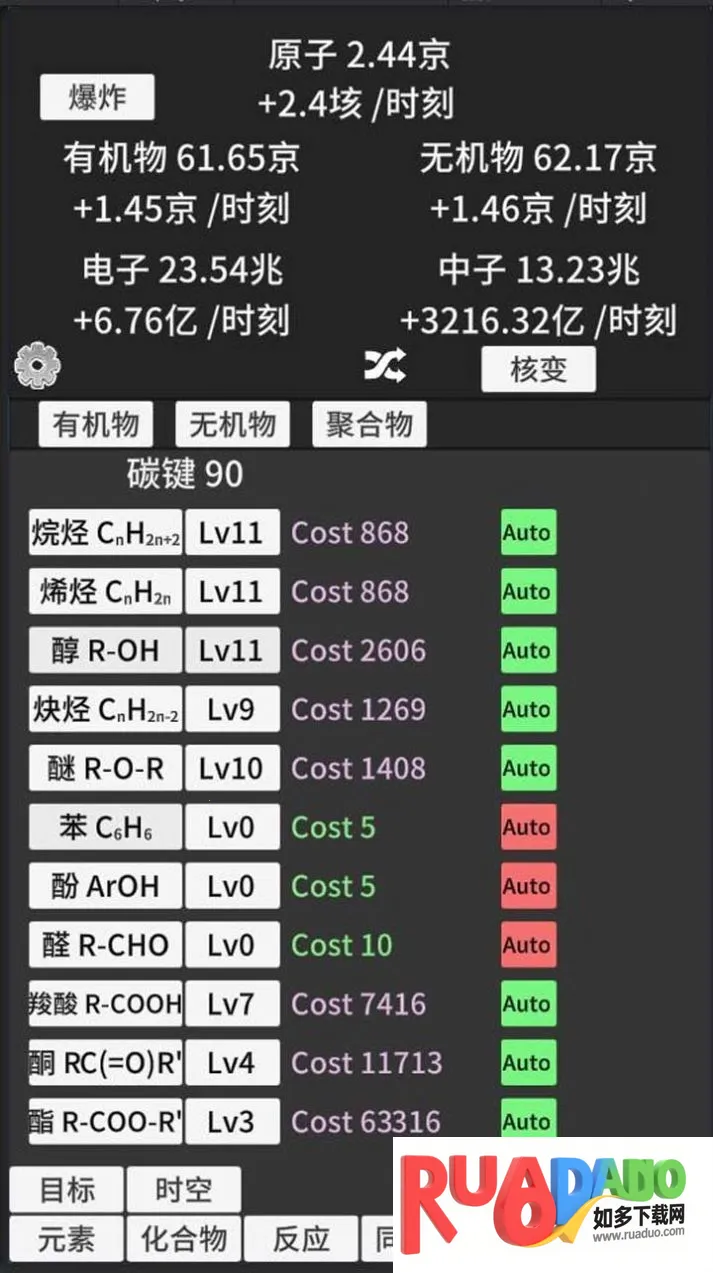Open the 时空 page
713x1273 pixels.
tap(184, 1190)
